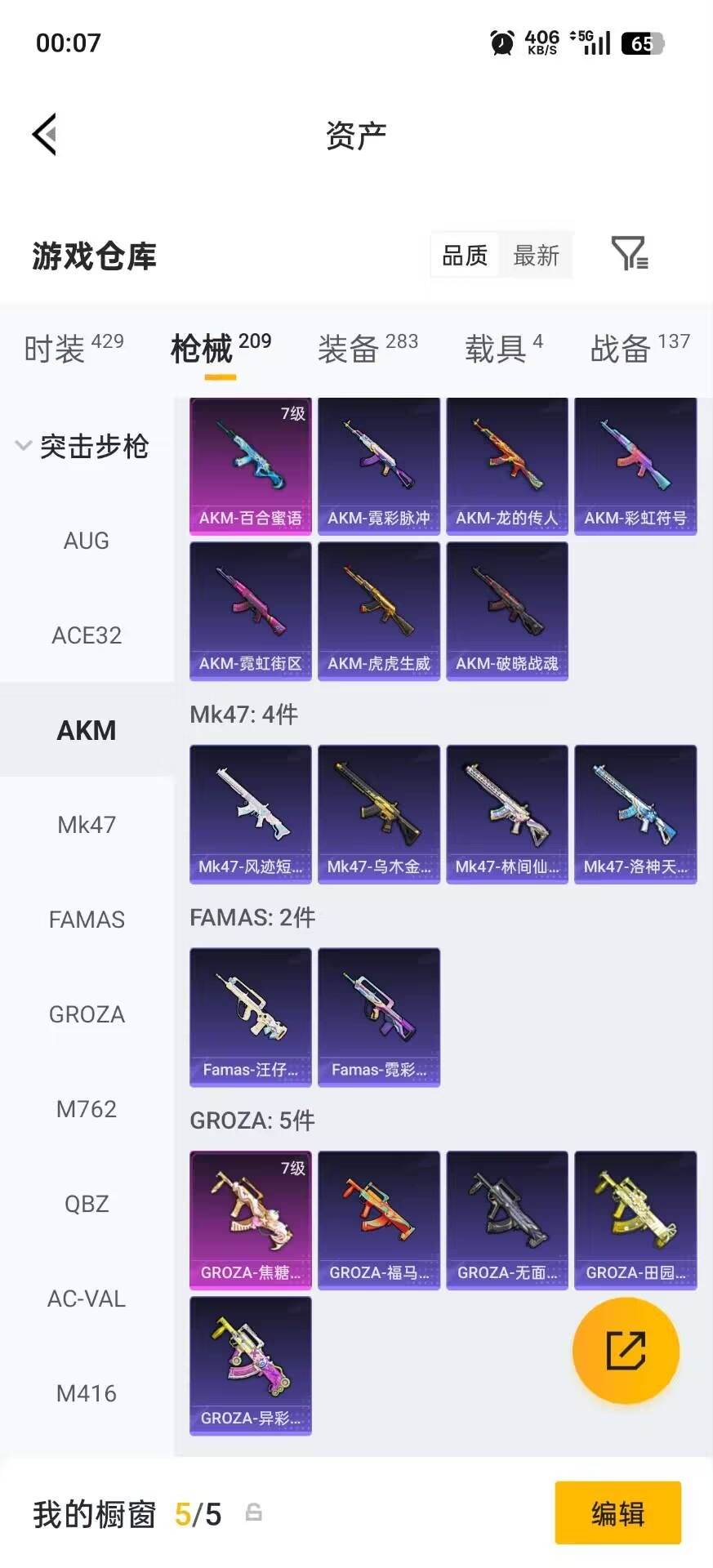Viewport: 713px width, 1568px height.
Task: Tap the alarm clock icon in status bar
Action: (x=500, y=41)
